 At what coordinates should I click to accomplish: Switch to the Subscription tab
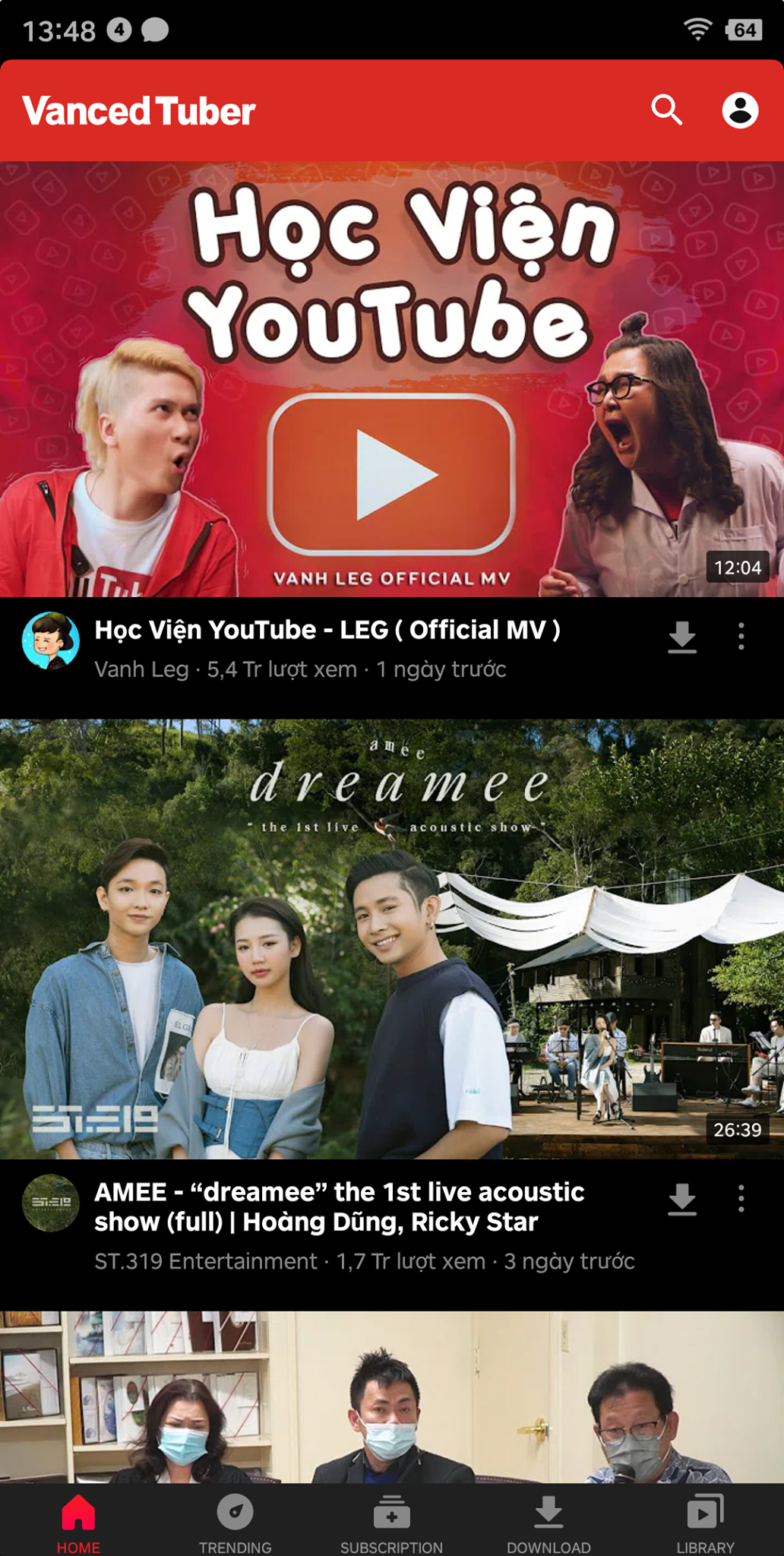391,1522
